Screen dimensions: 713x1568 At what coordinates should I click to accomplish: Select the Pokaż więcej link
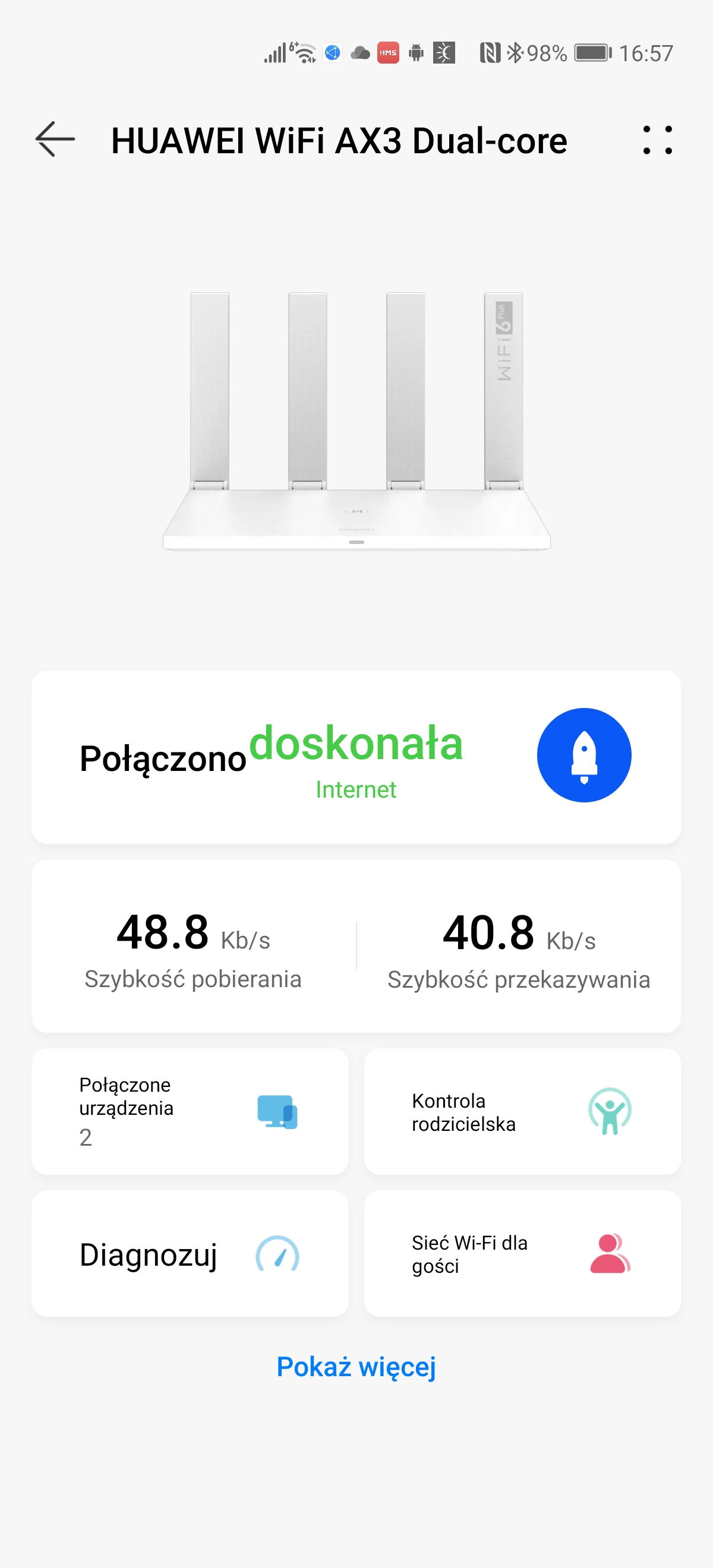pos(356,1367)
